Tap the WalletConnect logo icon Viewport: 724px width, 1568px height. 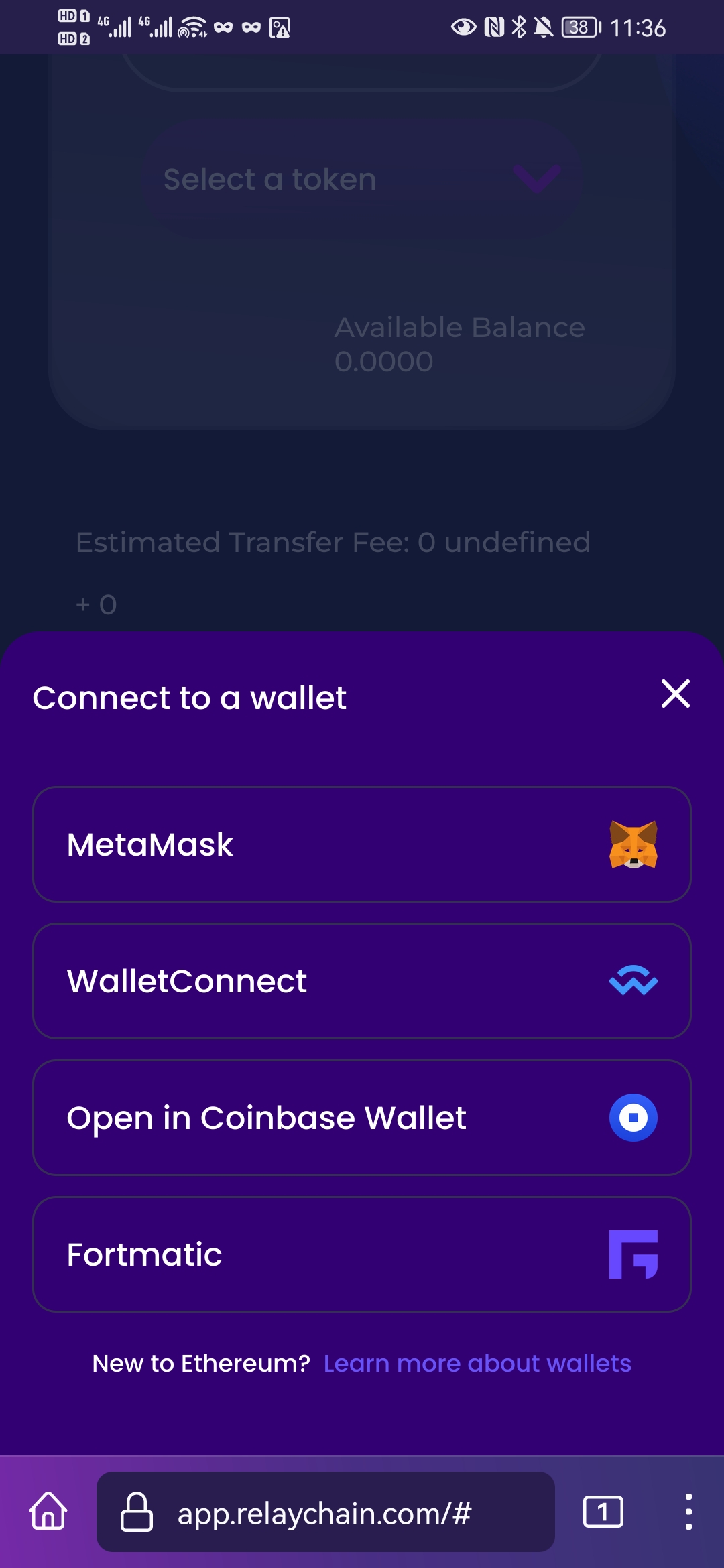[632, 981]
